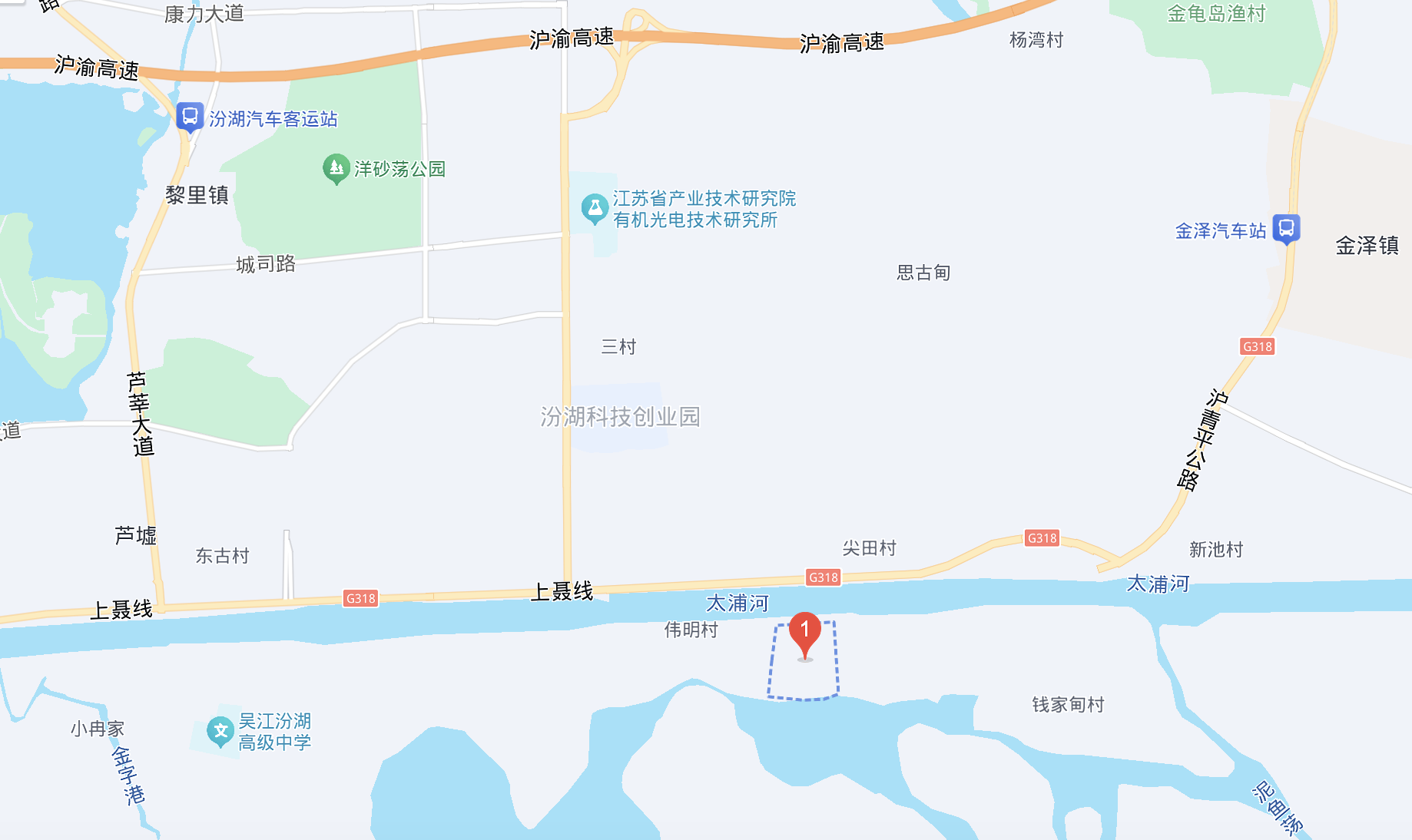Open the 江苏省产业技术研究院 research institute marker

[594, 208]
